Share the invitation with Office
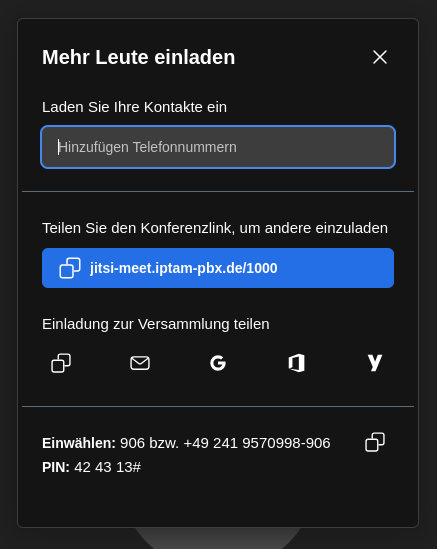 pos(297,363)
